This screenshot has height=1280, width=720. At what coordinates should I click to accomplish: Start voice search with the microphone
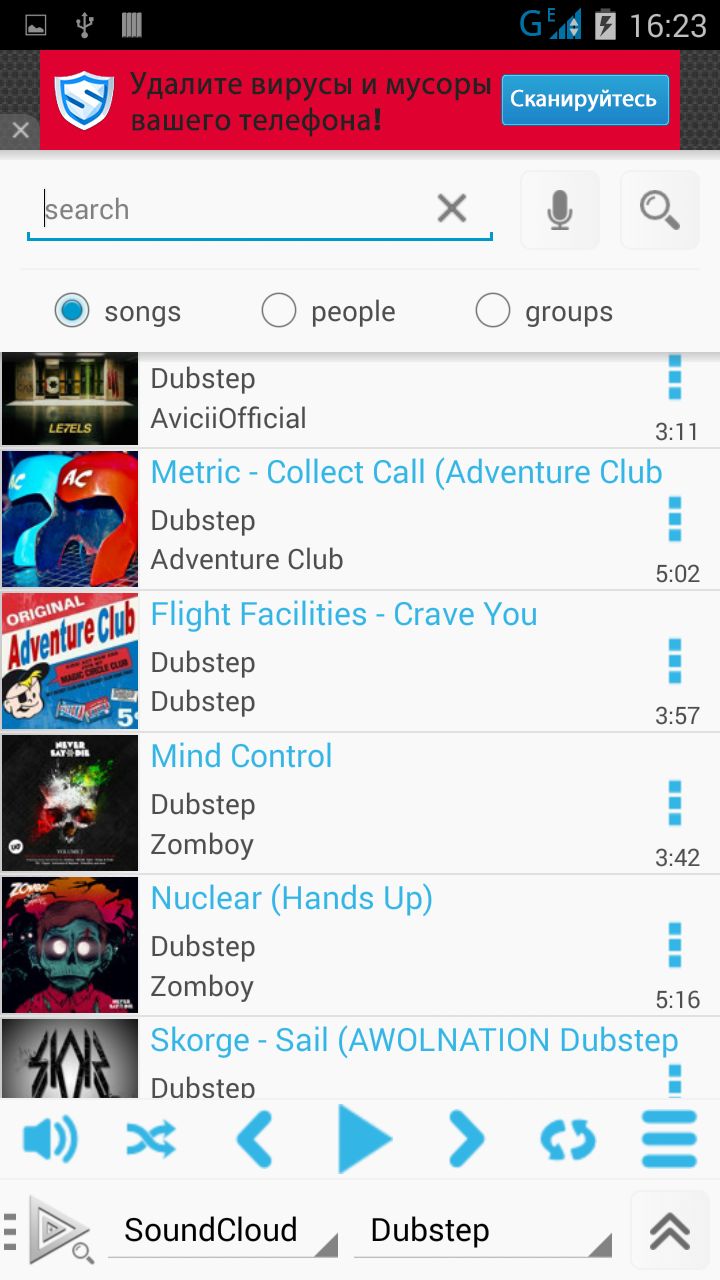(560, 210)
